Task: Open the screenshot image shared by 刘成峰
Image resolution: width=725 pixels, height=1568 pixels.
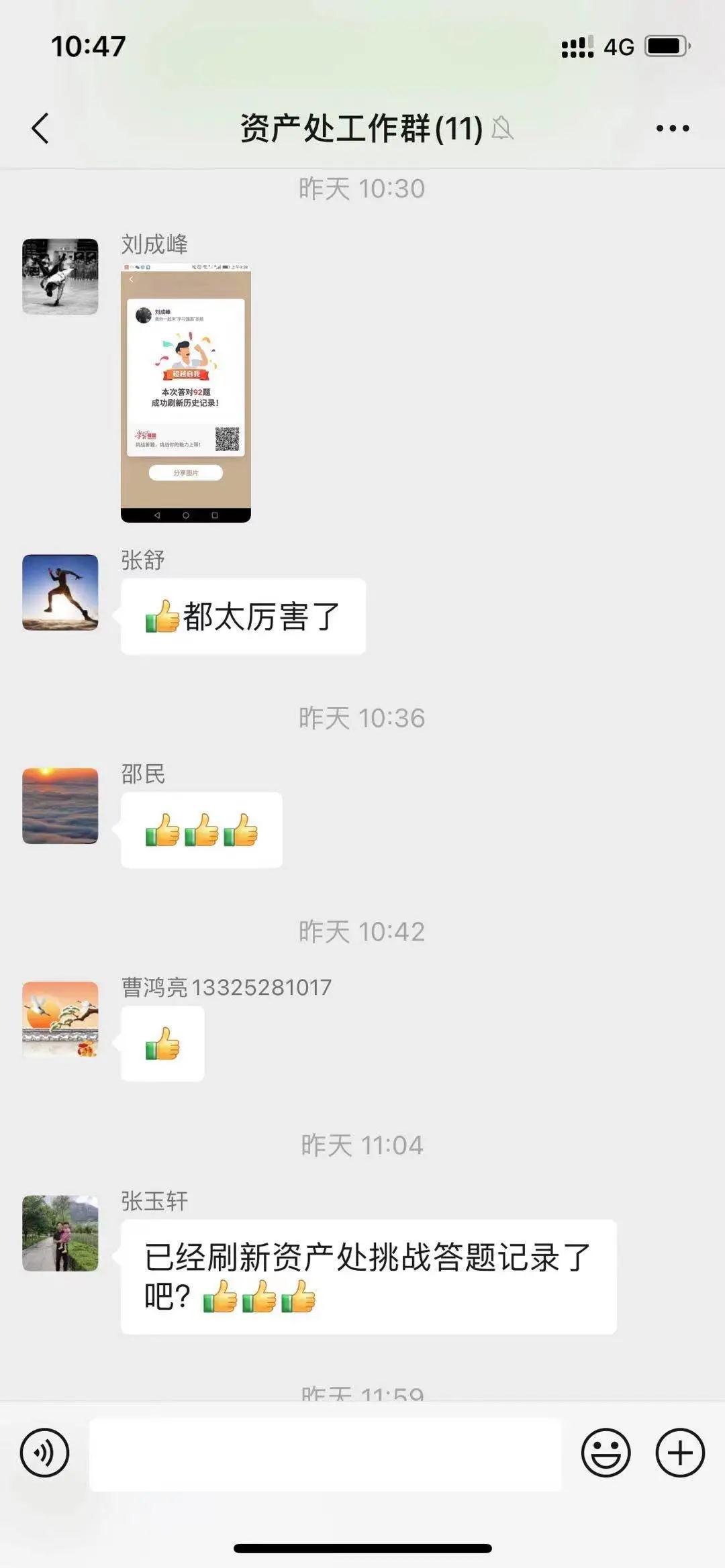Action: pyautogui.click(x=186, y=393)
